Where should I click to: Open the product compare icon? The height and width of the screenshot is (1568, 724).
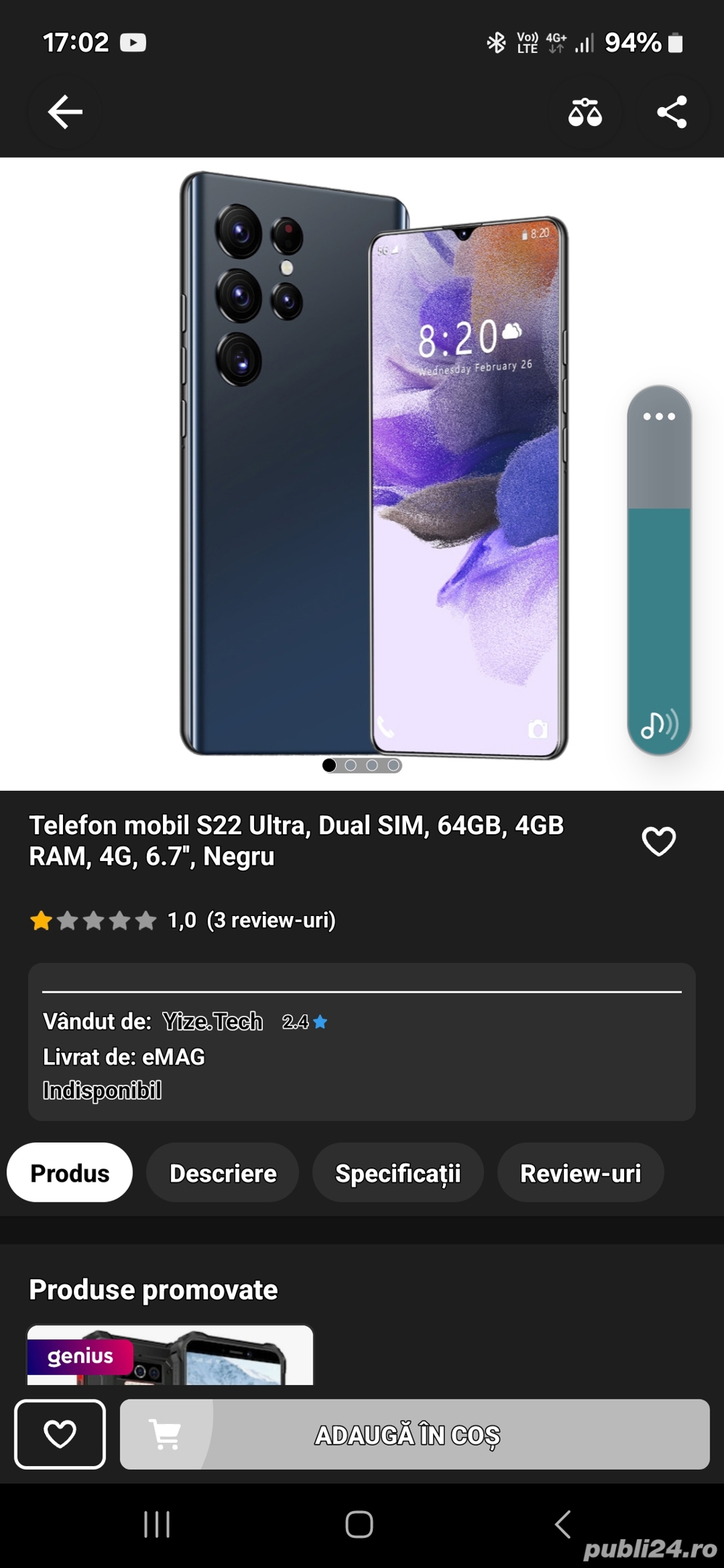point(585,112)
